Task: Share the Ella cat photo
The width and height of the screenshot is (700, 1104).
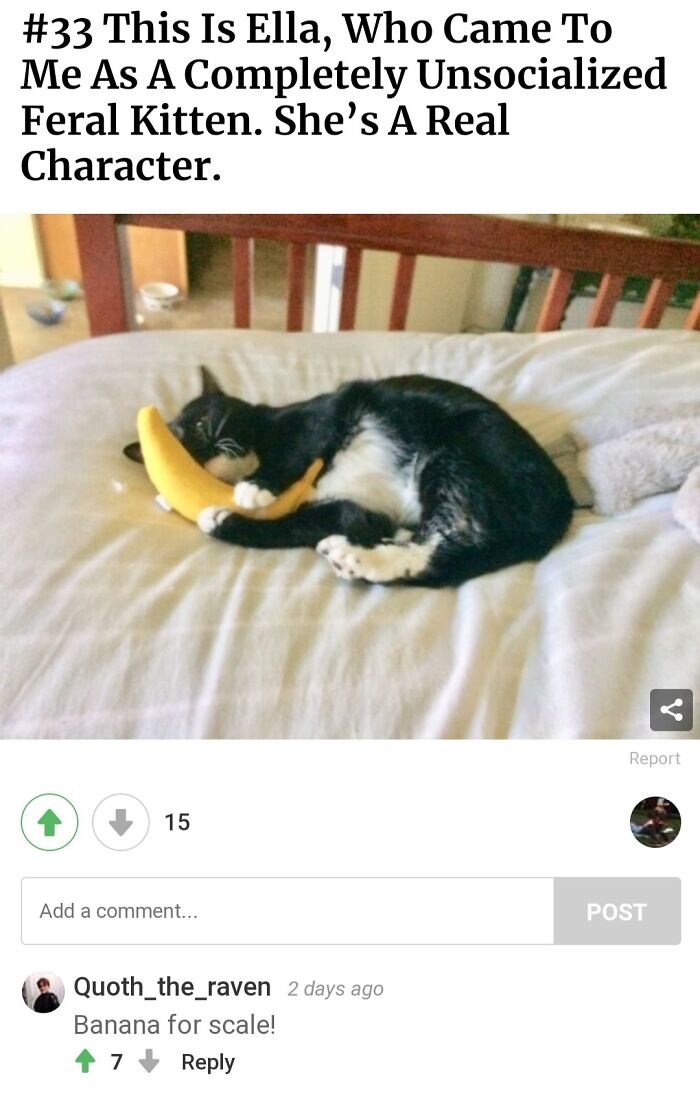Action: (671, 710)
